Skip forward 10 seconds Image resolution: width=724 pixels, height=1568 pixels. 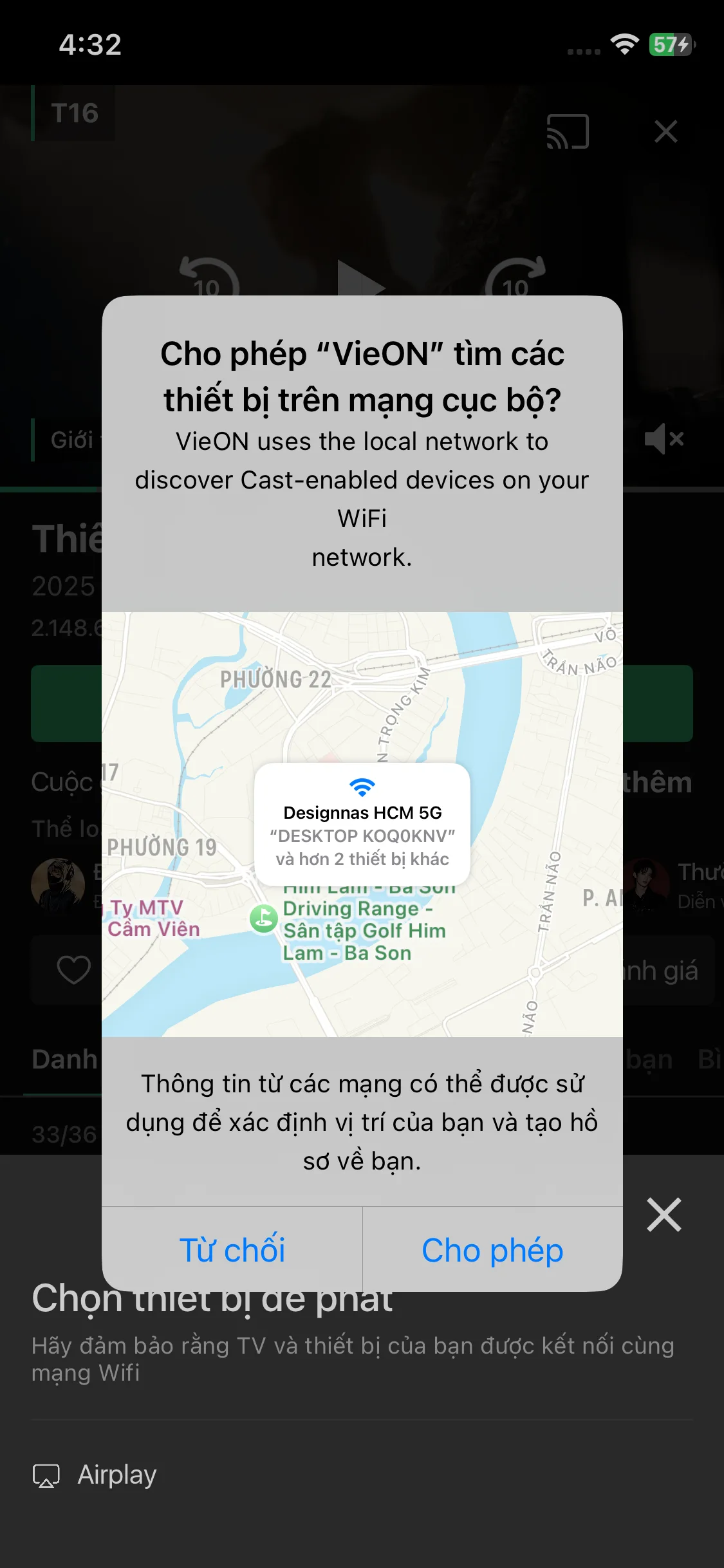click(x=515, y=277)
